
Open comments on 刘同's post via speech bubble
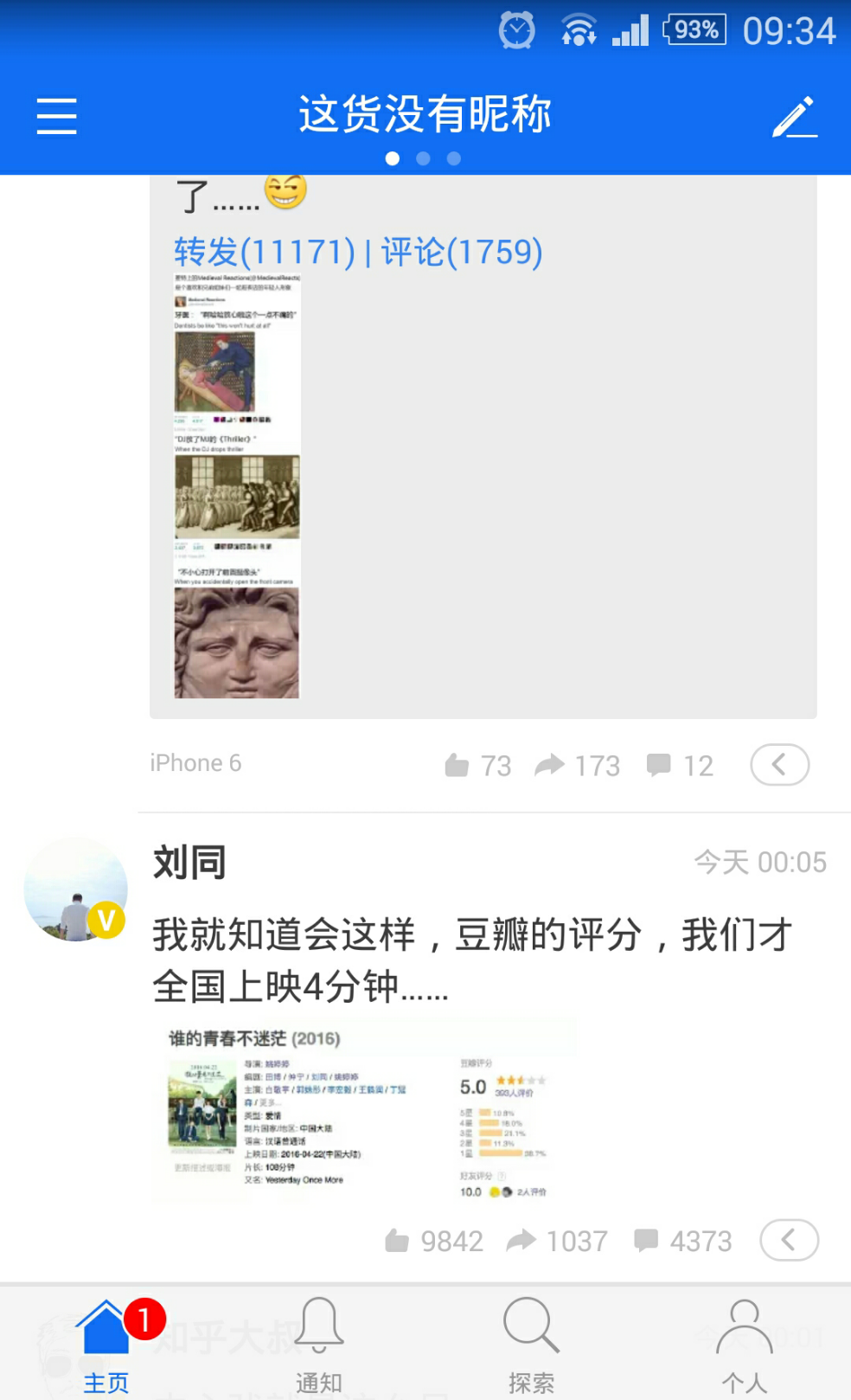(647, 1240)
